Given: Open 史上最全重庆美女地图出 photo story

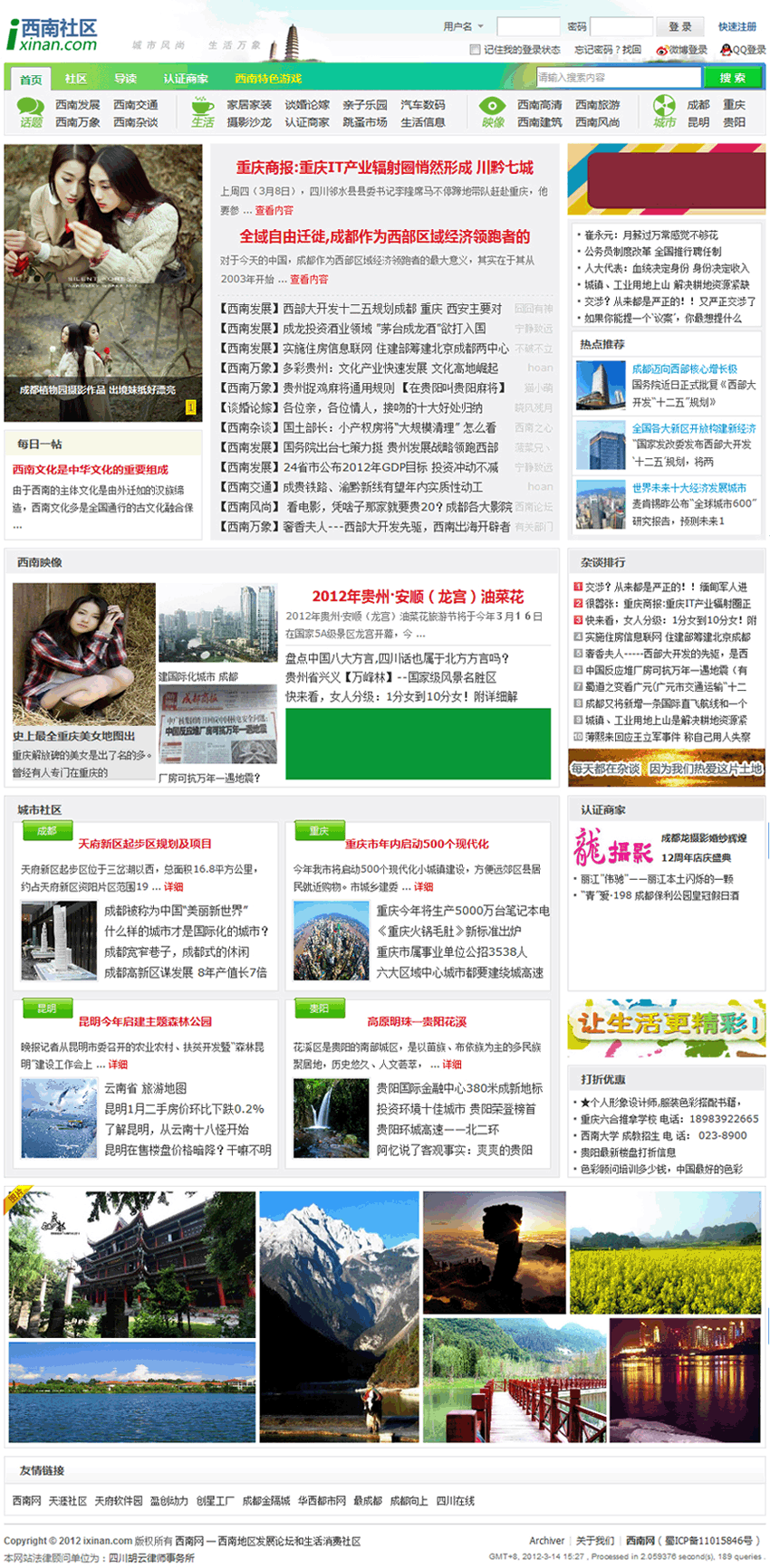Looking at the screenshot, I should coord(74,736).
